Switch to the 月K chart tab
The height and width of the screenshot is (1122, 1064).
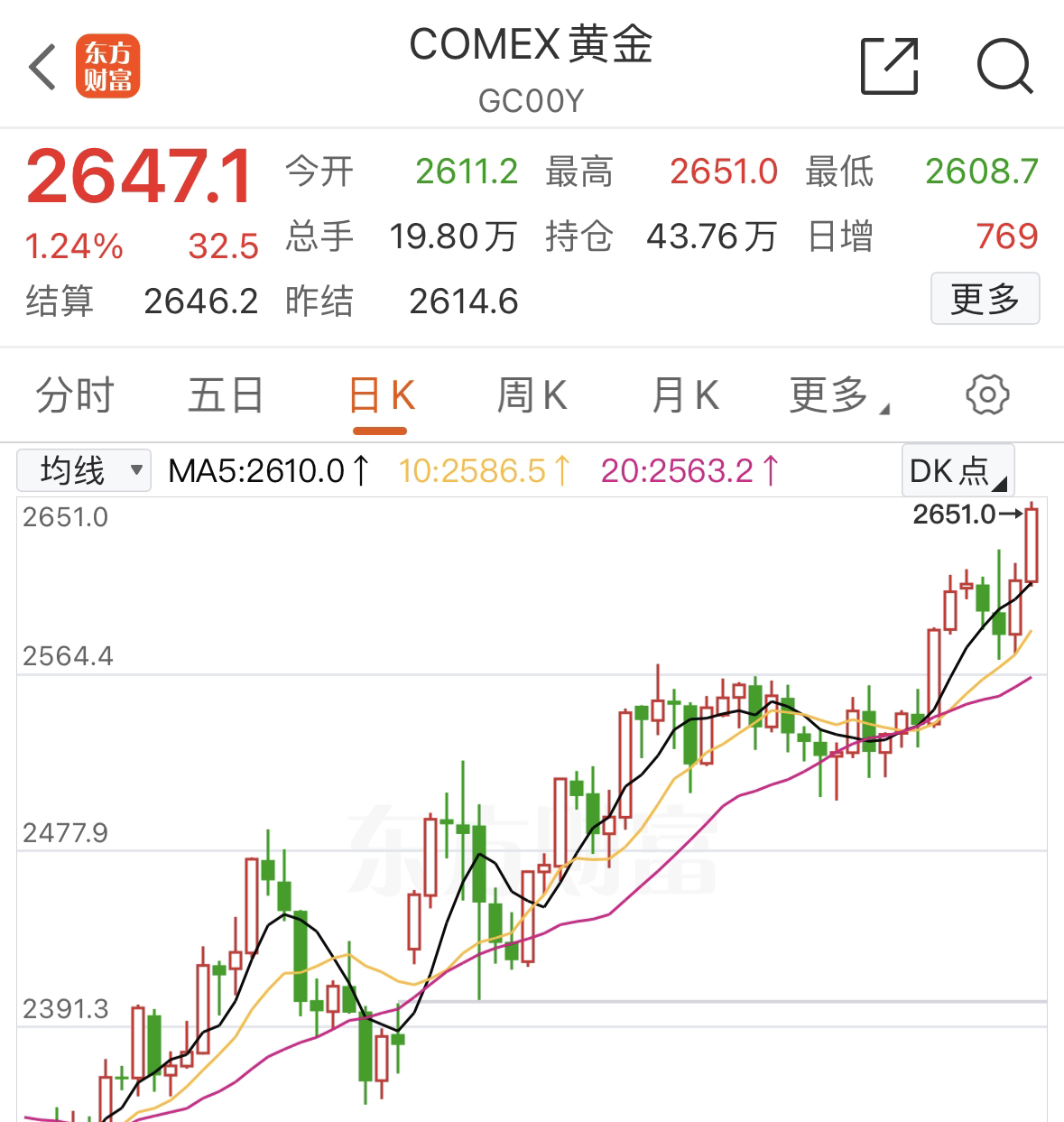(685, 395)
